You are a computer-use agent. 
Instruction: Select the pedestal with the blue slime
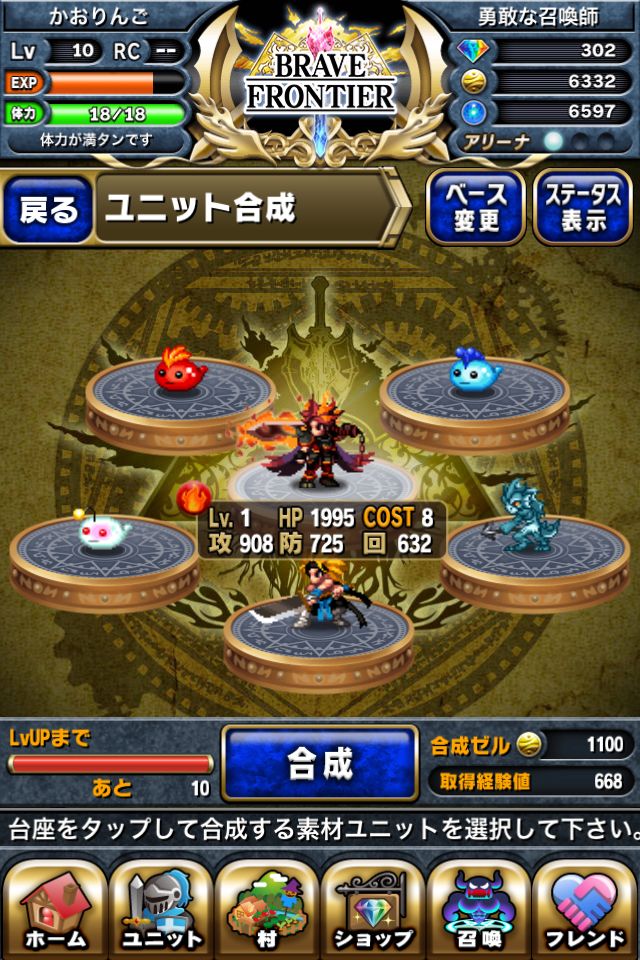tap(475, 401)
